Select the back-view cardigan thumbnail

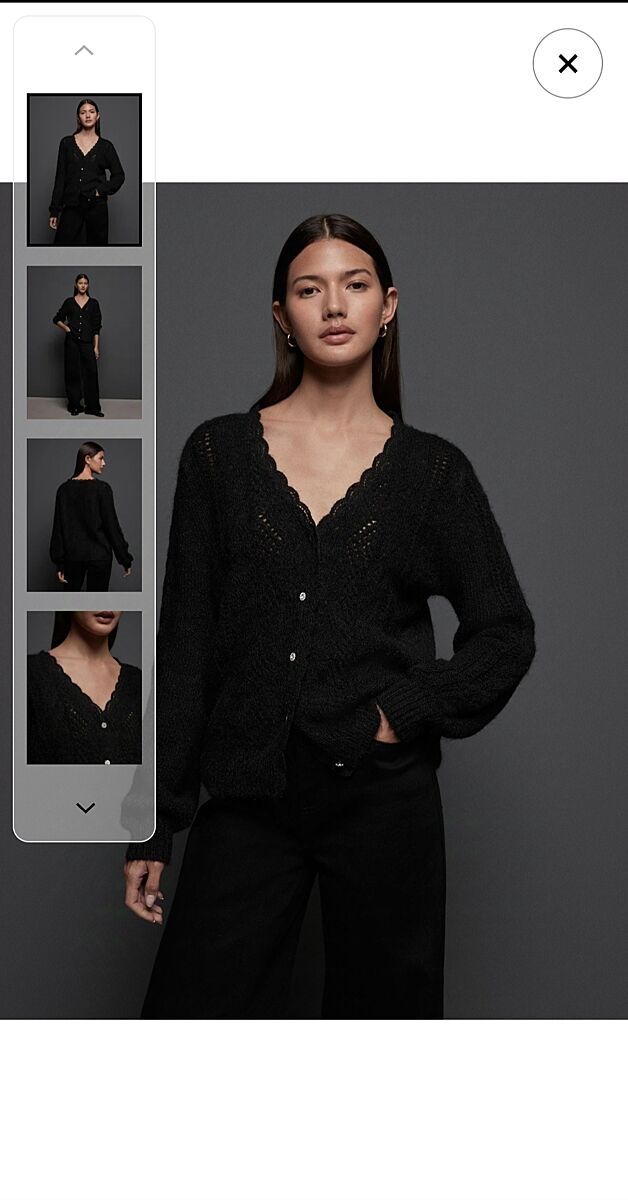84,515
